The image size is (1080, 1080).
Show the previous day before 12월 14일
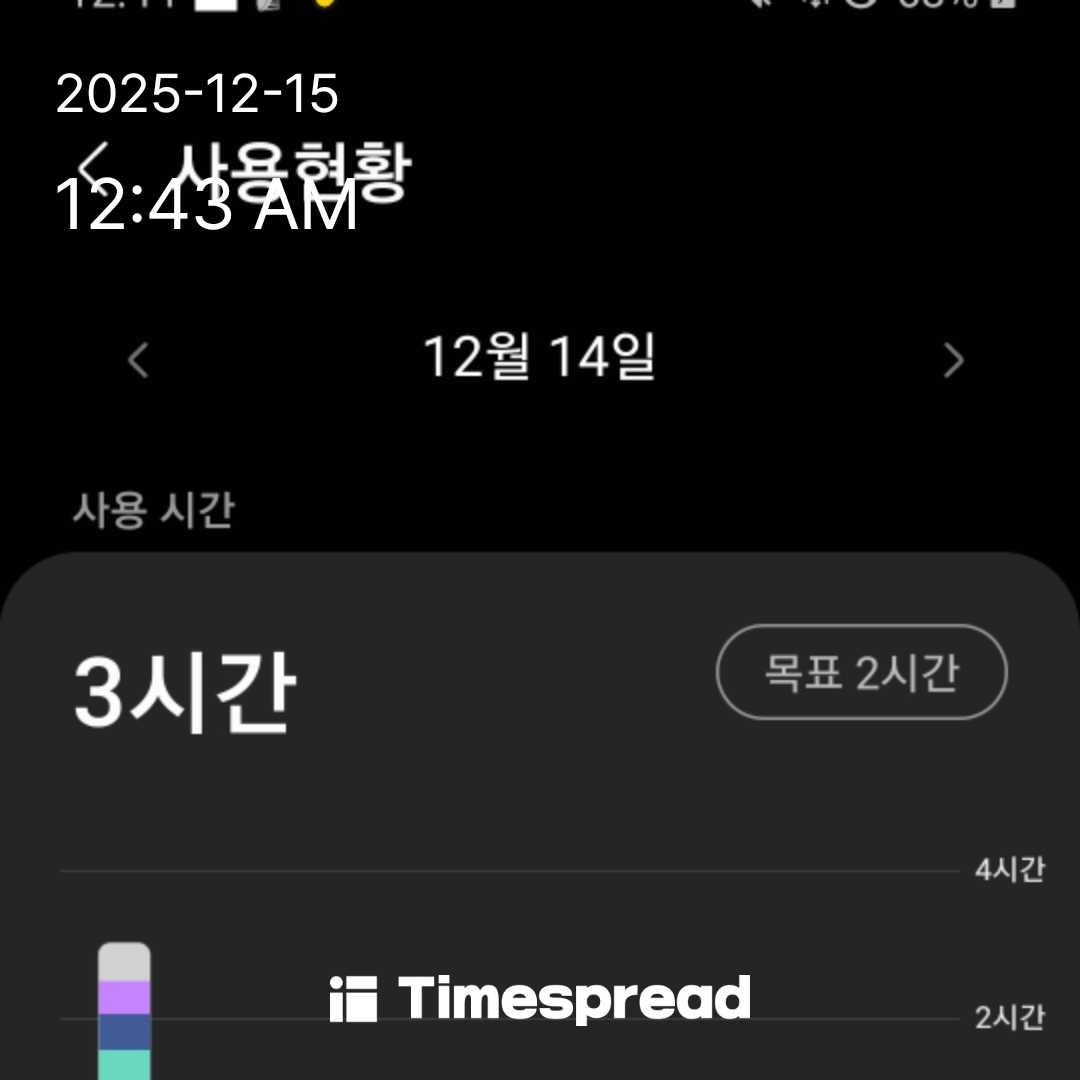click(x=138, y=360)
